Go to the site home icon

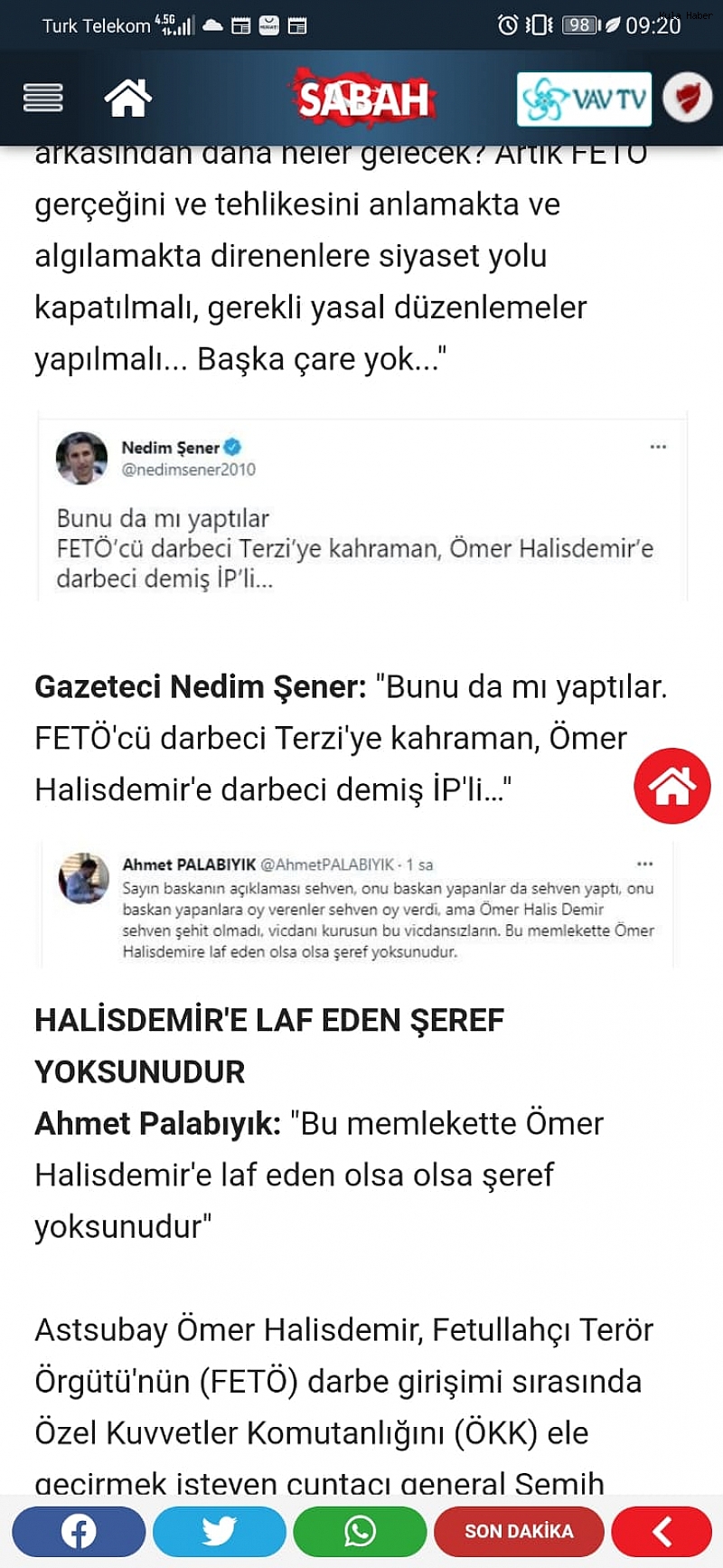[x=128, y=98]
